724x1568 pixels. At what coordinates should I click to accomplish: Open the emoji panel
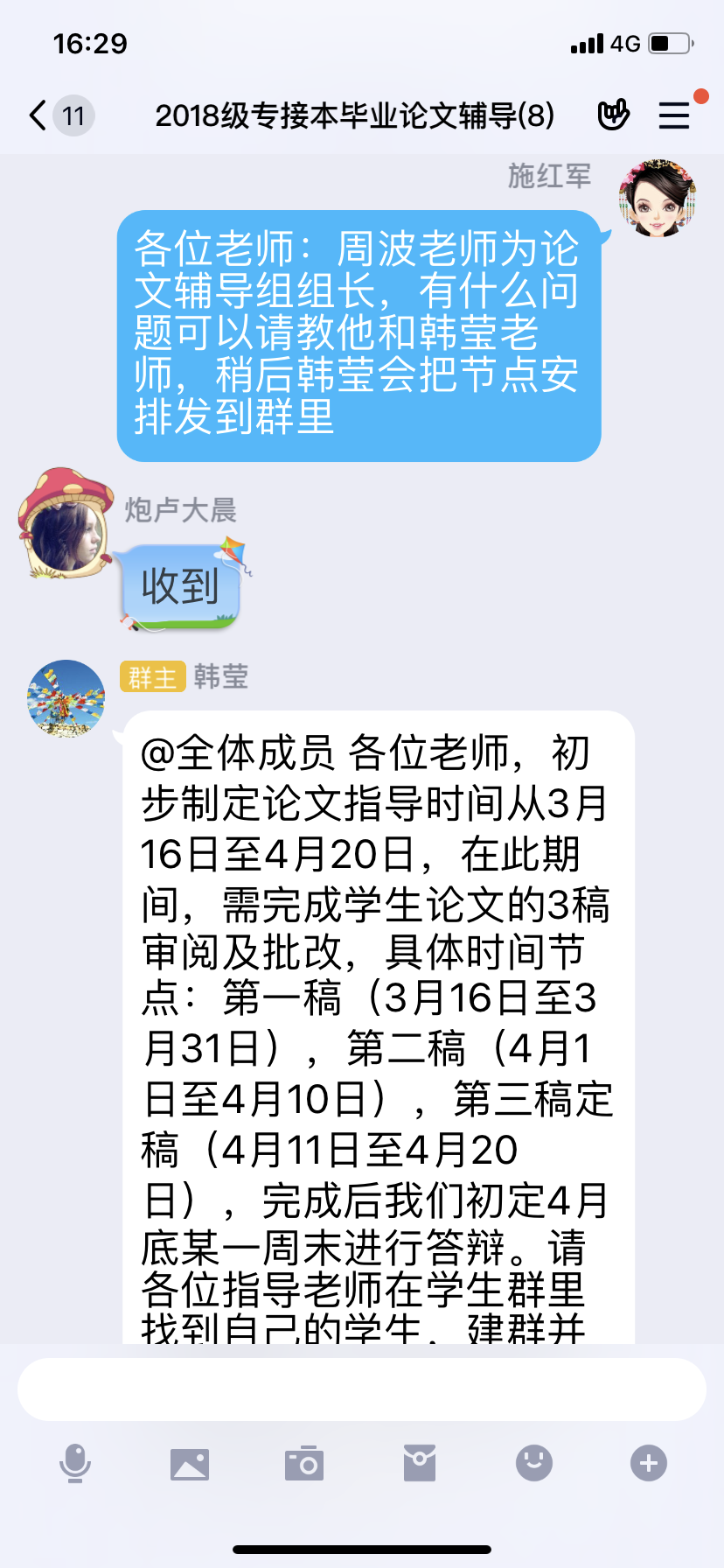534,1463
